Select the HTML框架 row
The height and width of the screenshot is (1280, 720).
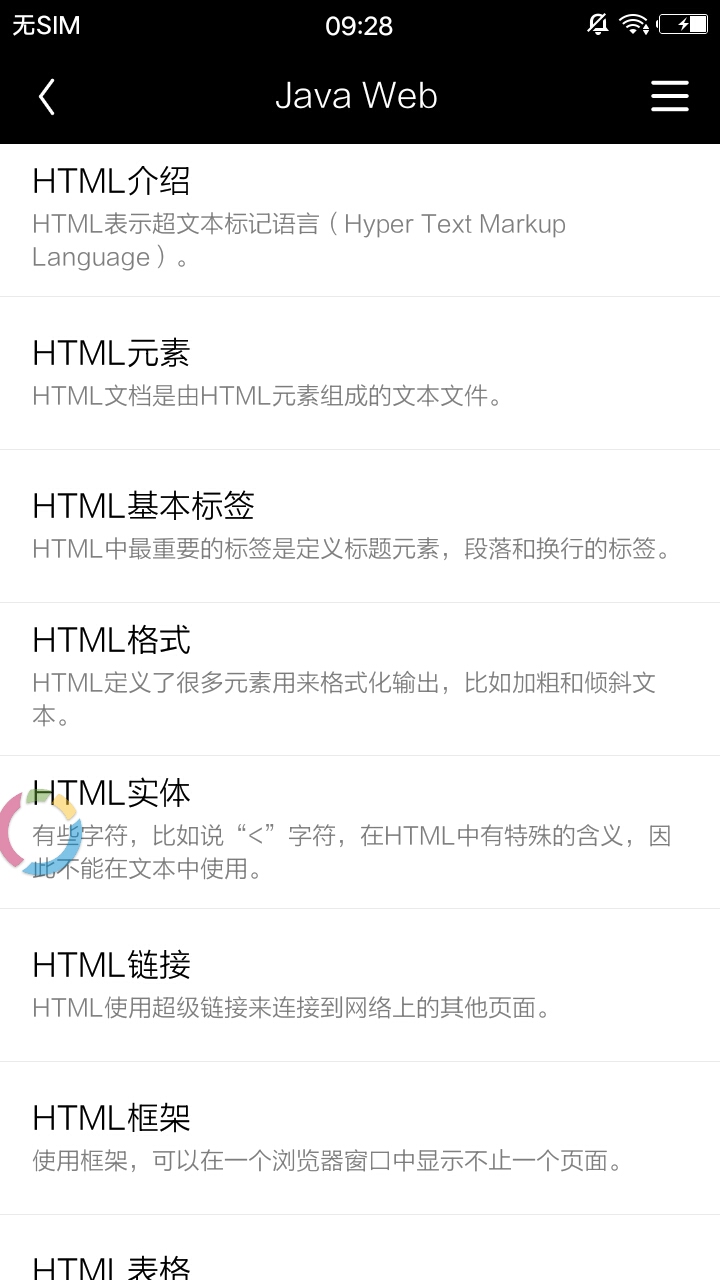360,1138
